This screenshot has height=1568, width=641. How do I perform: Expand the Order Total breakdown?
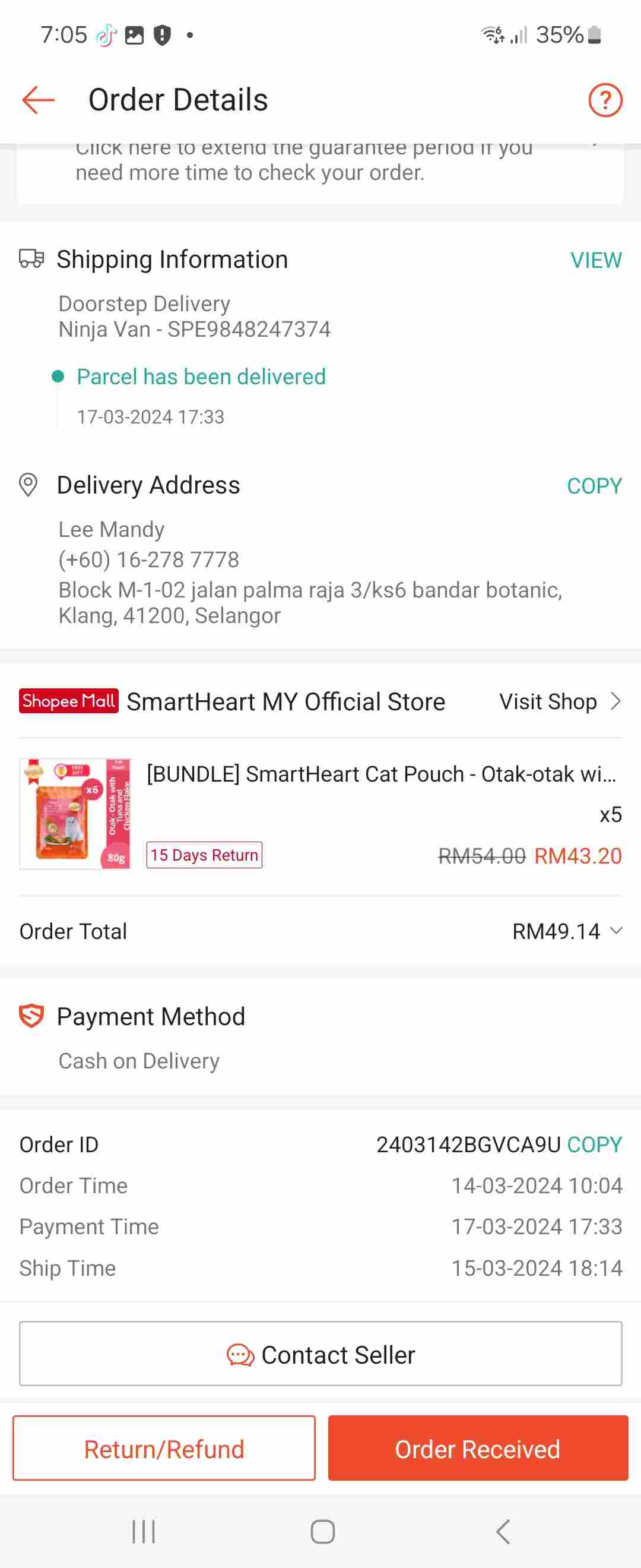point(615,931)
